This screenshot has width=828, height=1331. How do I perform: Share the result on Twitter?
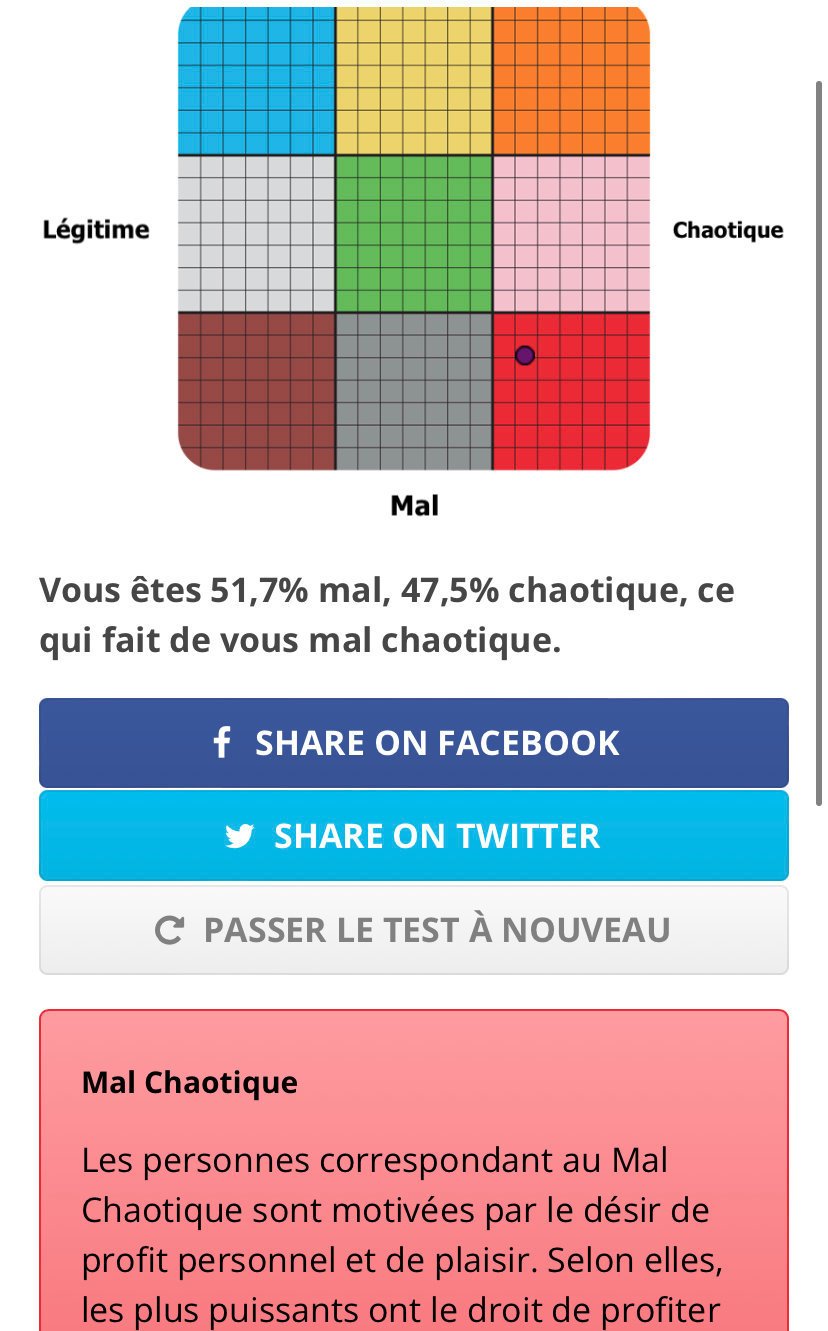[414, 836]
